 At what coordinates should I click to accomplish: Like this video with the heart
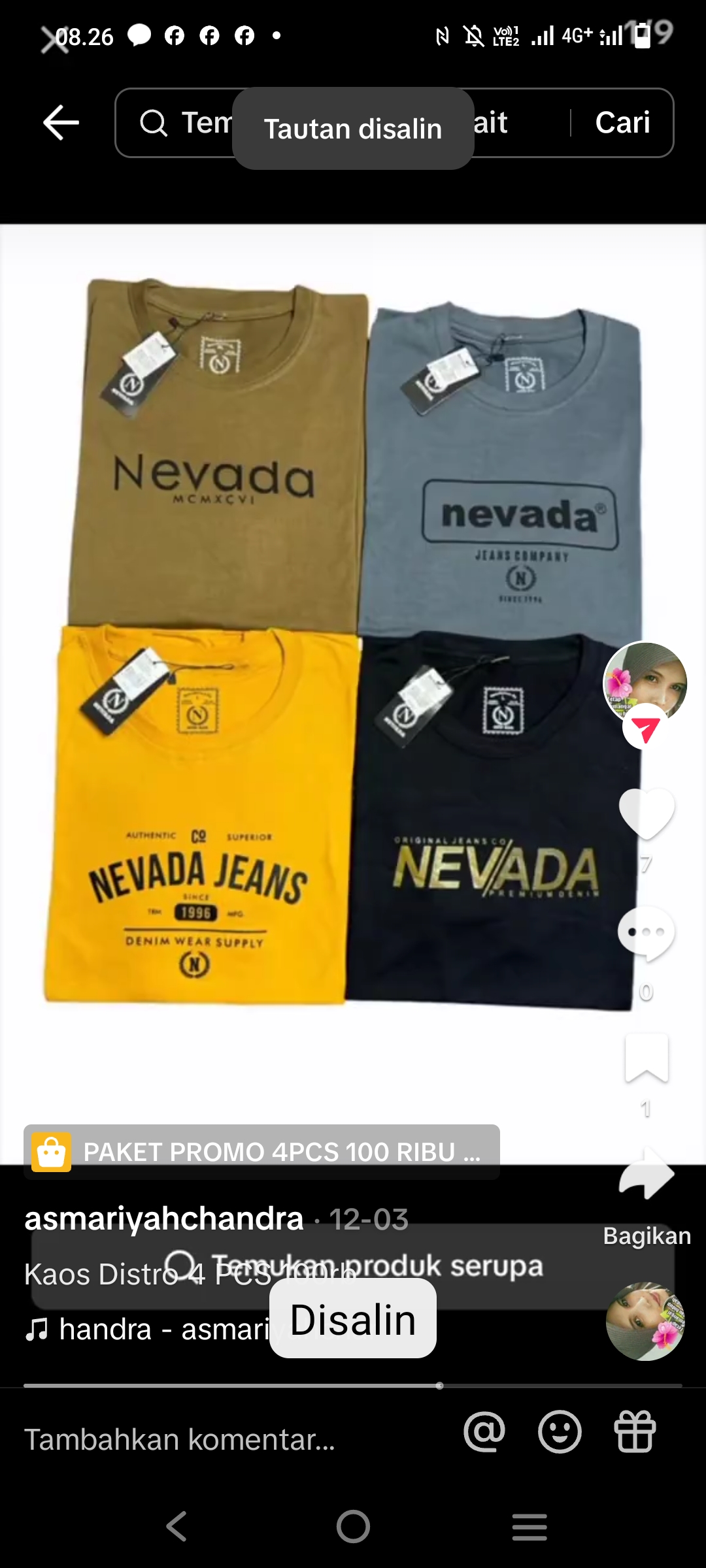[x=646, y=813]
